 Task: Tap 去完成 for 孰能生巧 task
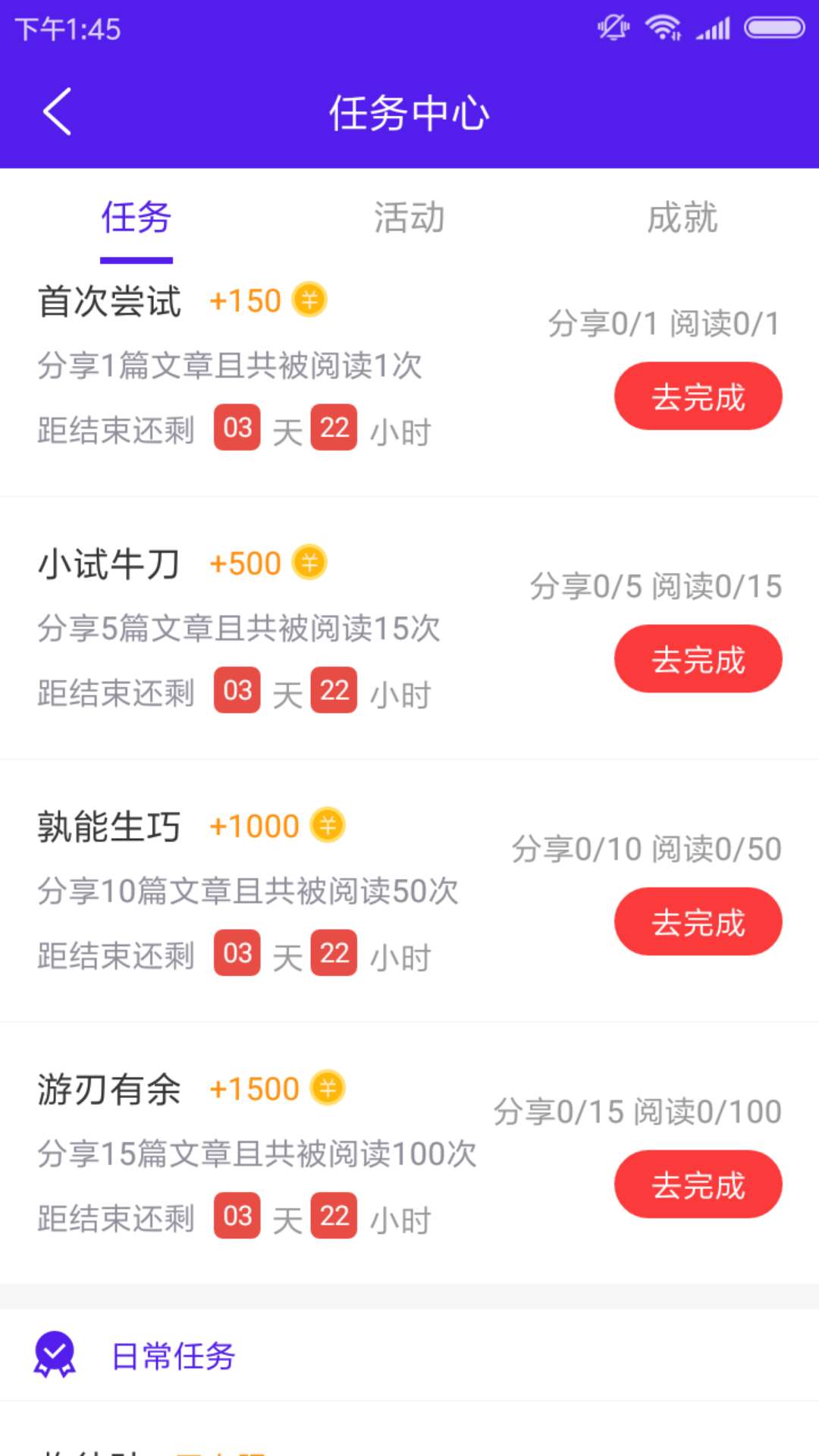(x=697, y=921)
